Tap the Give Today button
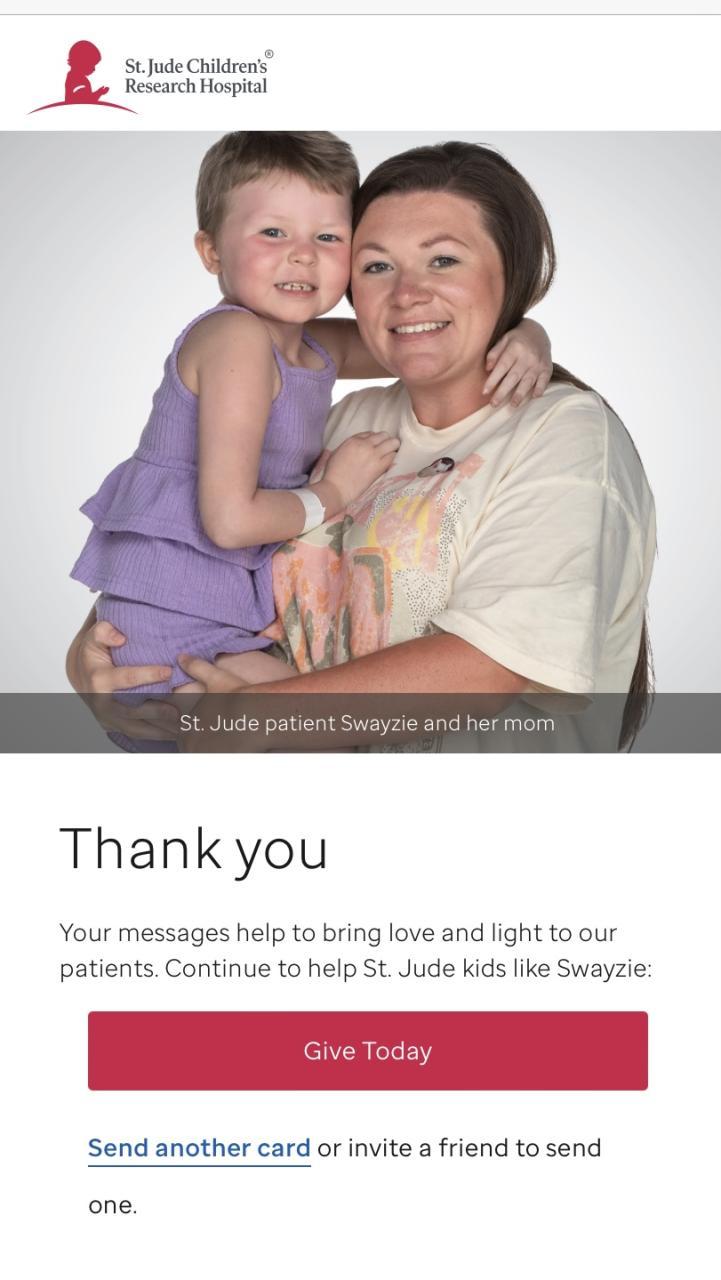Viewport: 721px width, 1280px height. click(367, 1050)
